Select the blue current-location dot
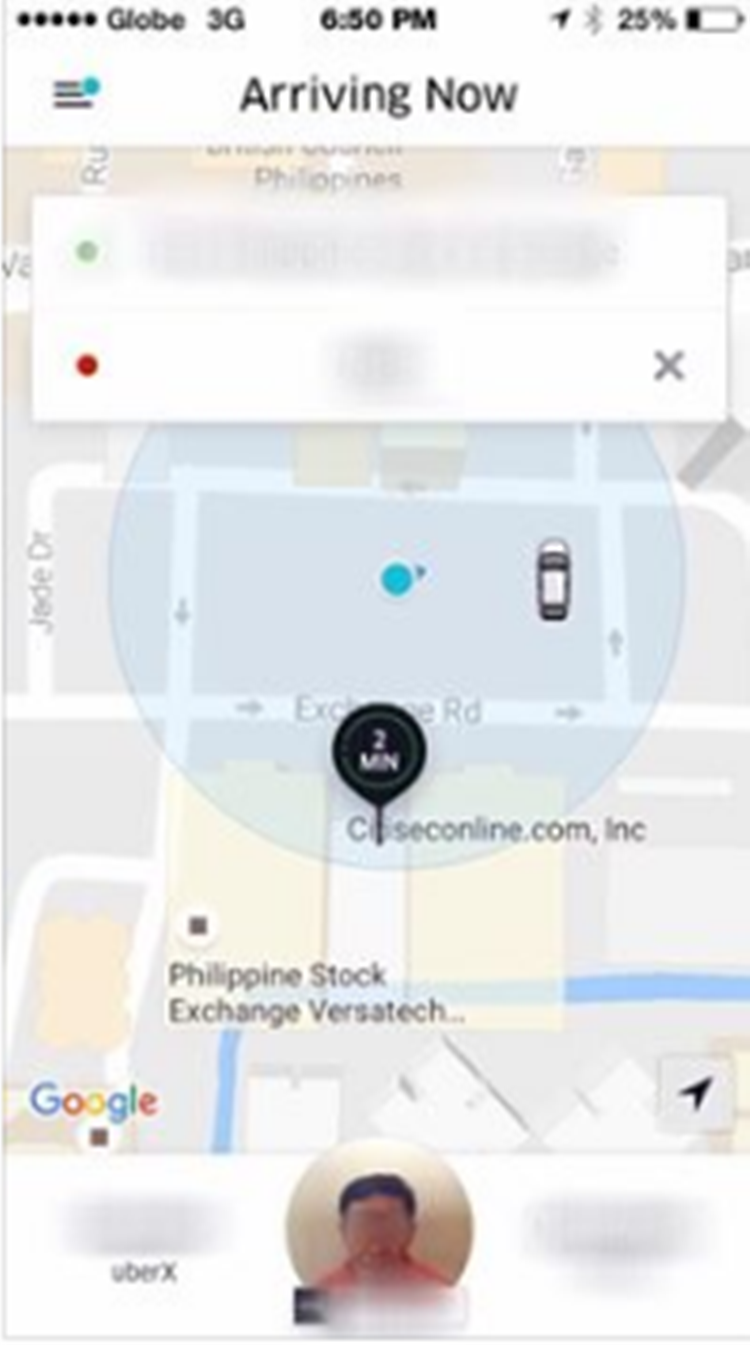The height and width of the screenshot is (1345, 750). point(399,577)
